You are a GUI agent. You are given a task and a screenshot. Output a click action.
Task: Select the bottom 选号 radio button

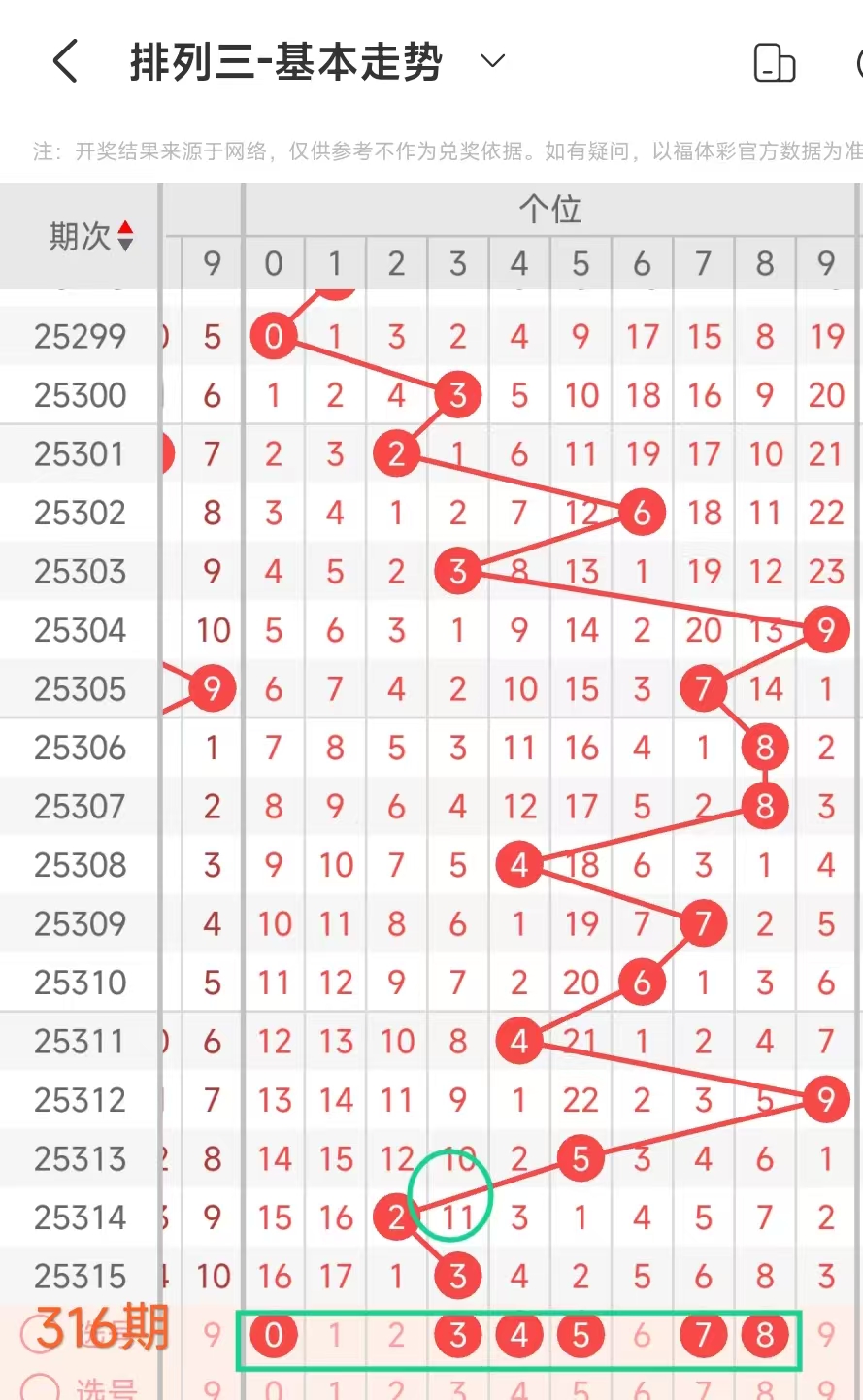pos(40,1388)
